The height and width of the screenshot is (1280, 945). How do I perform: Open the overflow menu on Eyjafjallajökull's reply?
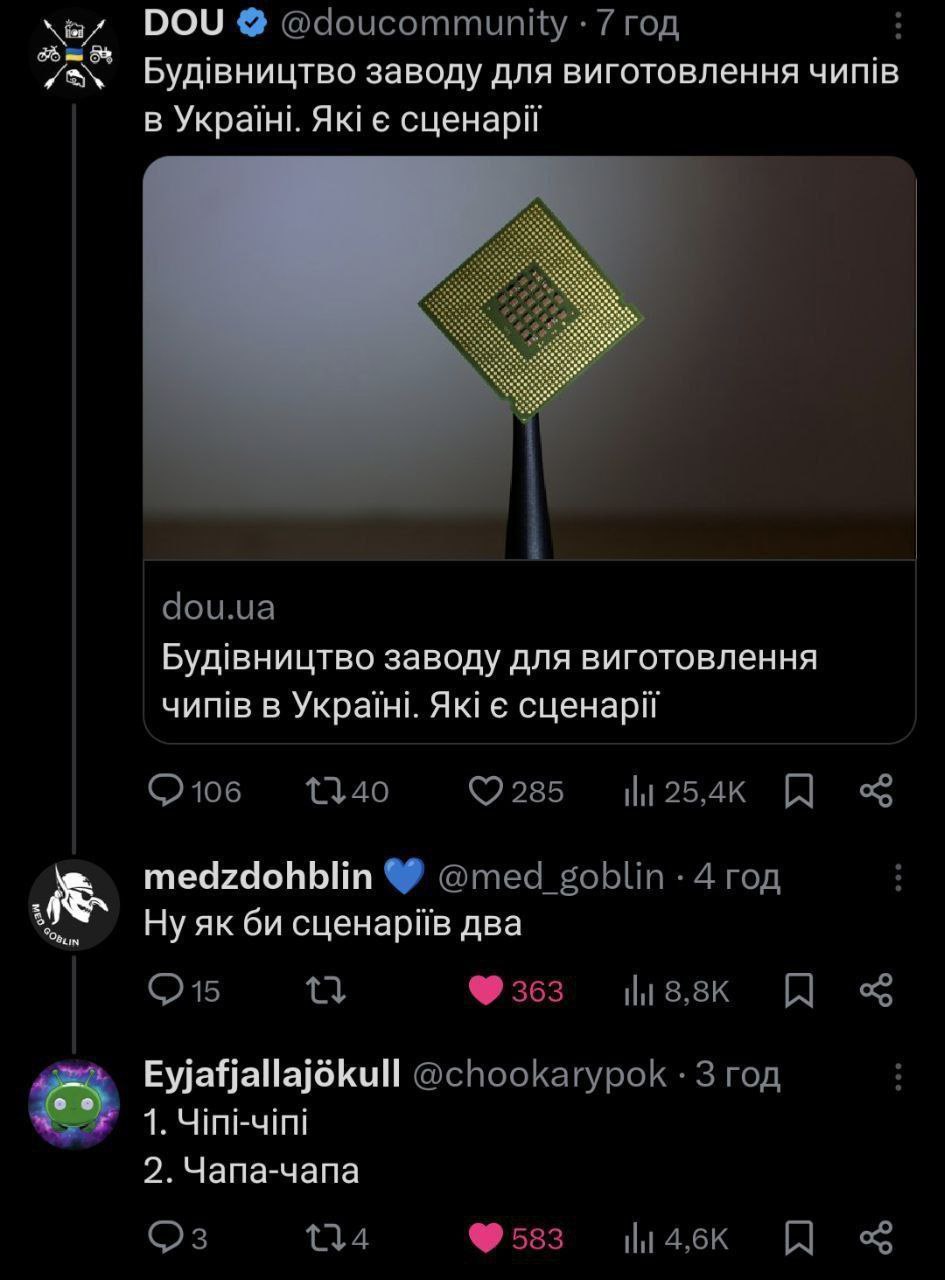coord(898,1076)
